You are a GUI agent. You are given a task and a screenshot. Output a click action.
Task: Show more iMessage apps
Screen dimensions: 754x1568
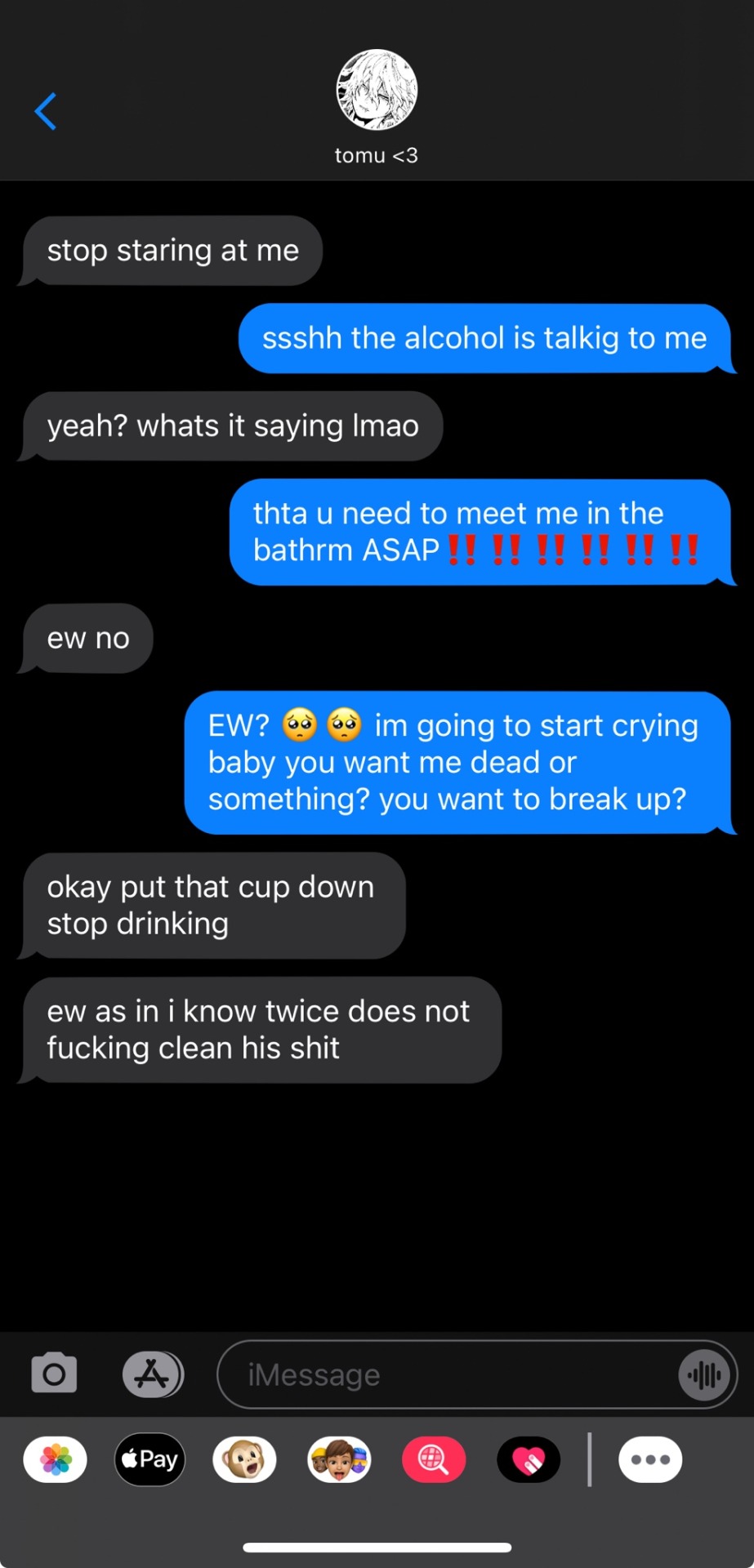coord(650,1459)
